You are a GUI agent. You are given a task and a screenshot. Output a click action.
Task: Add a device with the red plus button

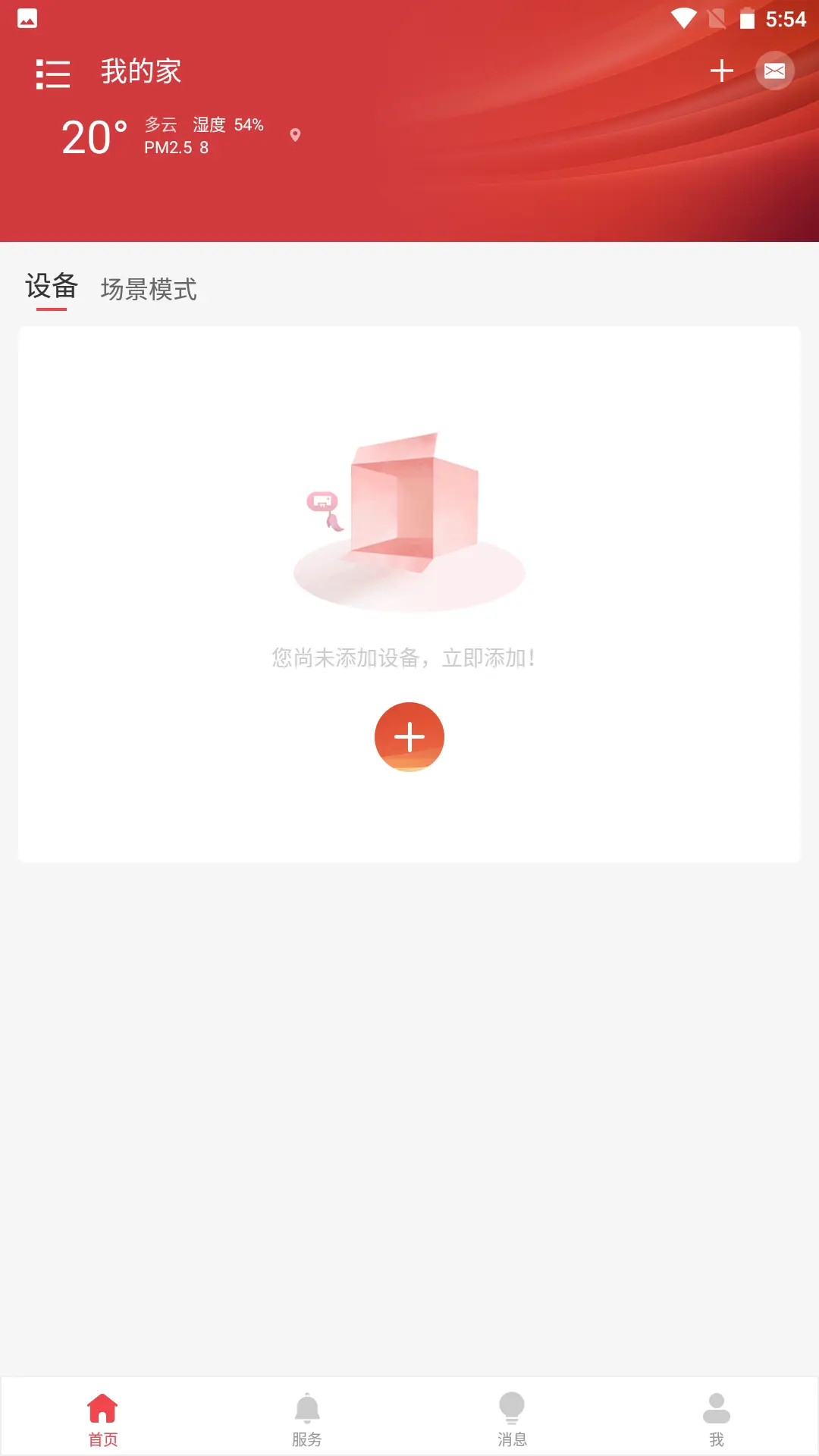(409, 736)
